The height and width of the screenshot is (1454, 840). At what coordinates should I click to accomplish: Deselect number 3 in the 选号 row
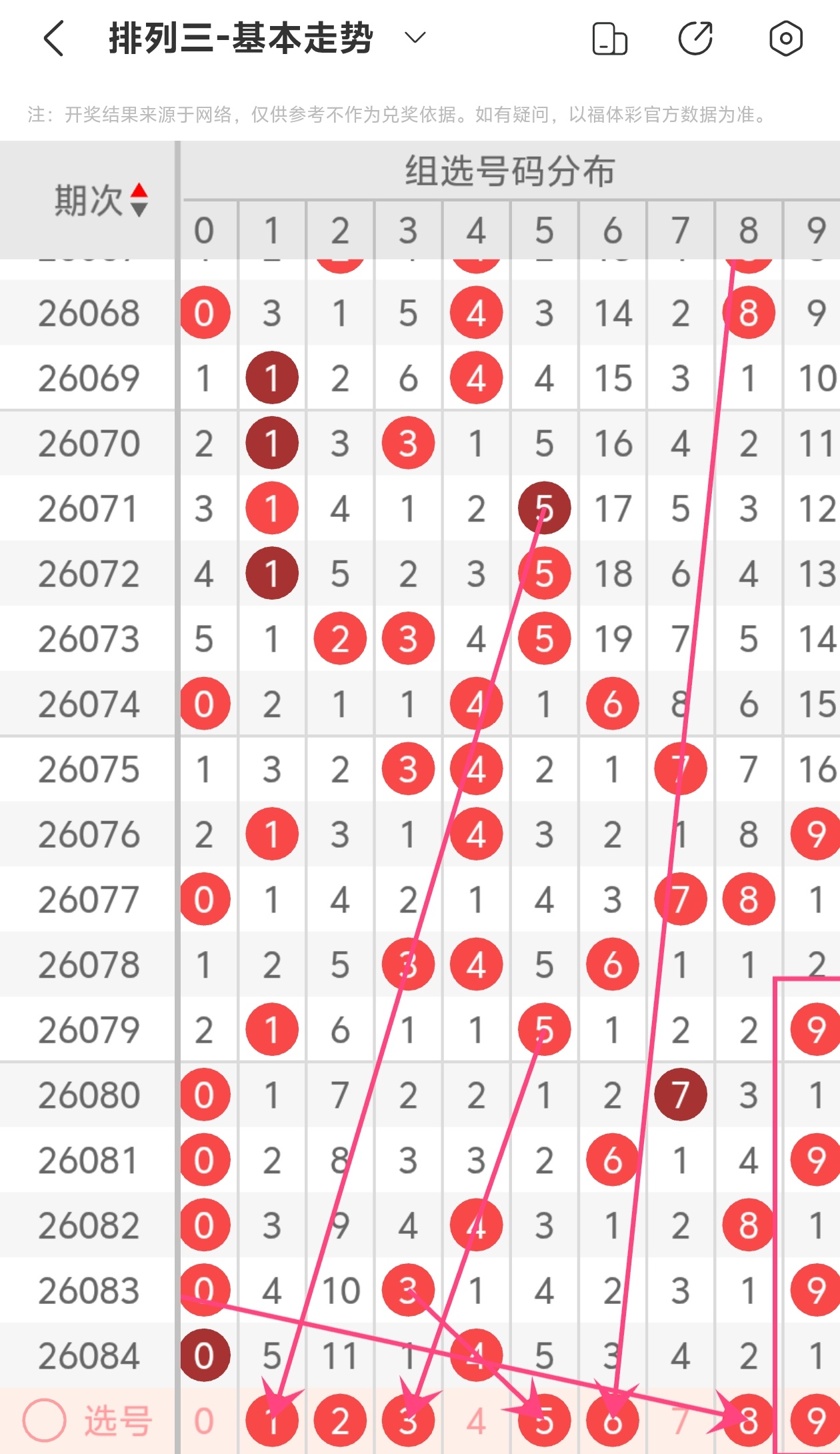pos(408,1421)
